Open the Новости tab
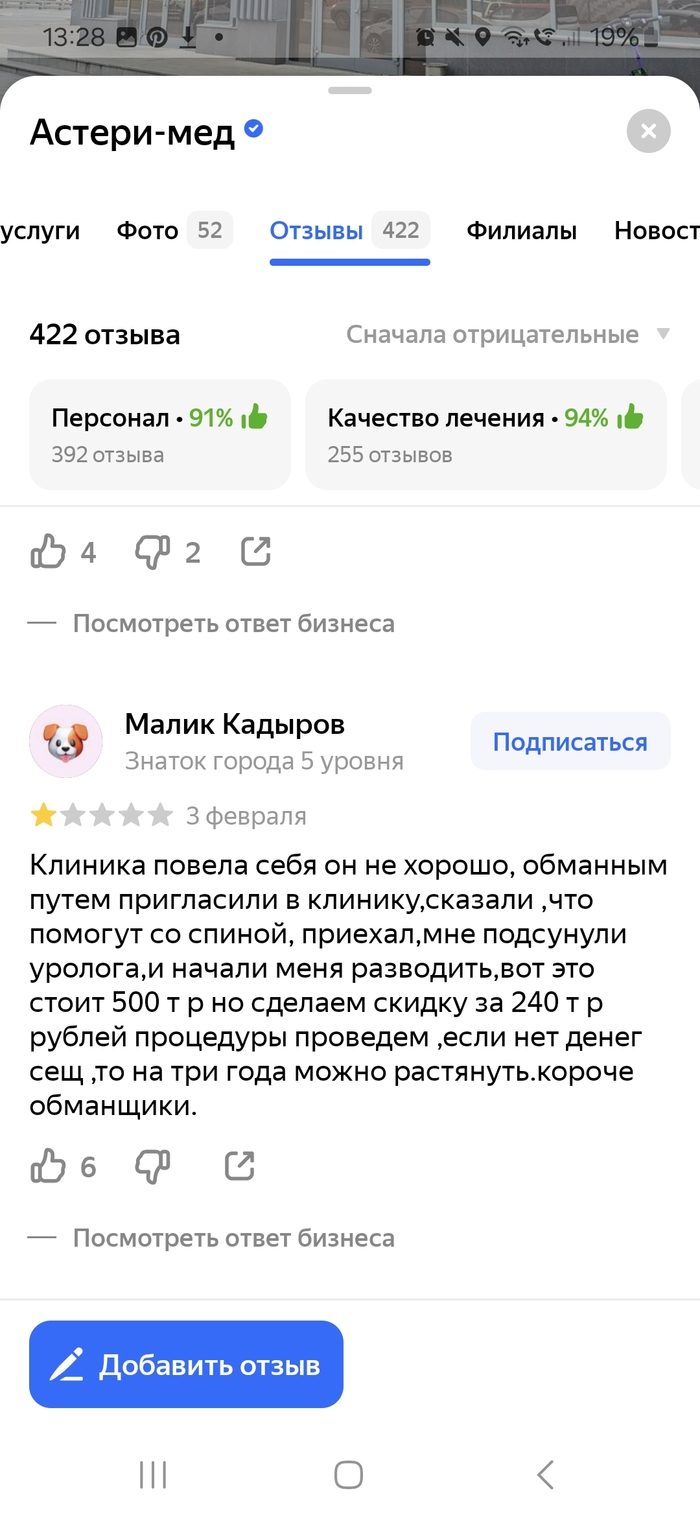The image size is (700, 1517). [656, 231]
